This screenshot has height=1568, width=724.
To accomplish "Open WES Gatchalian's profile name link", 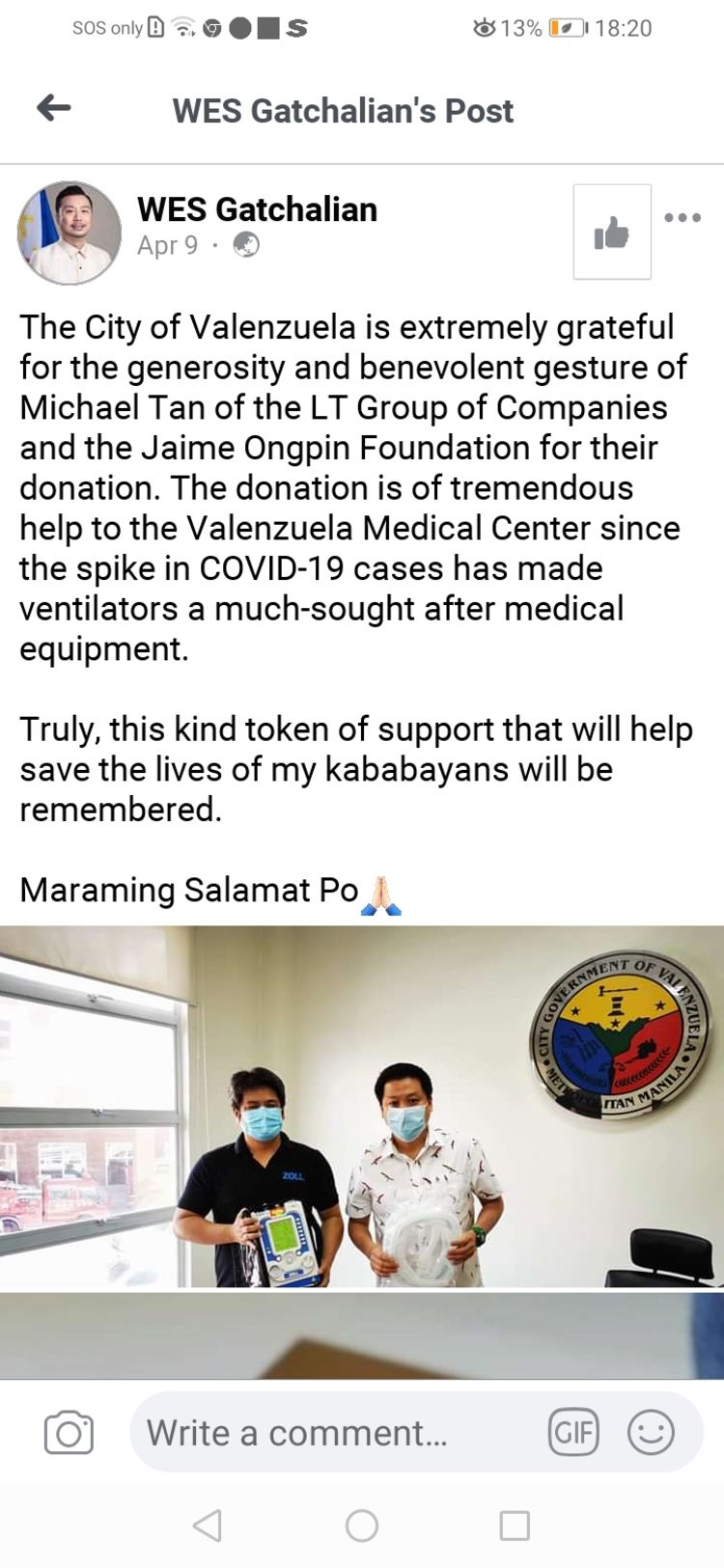I will 257,209.
